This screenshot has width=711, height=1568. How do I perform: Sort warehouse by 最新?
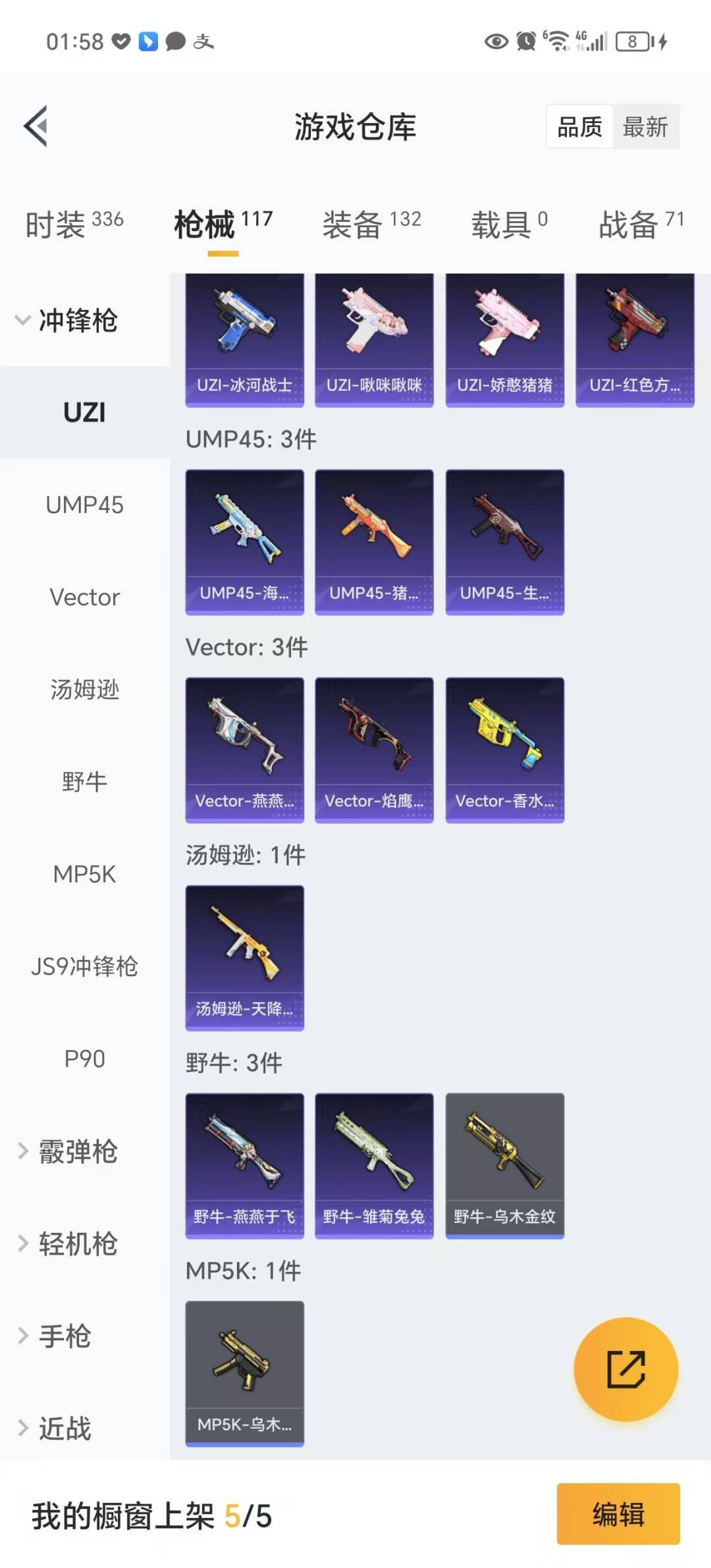[645, 126]
